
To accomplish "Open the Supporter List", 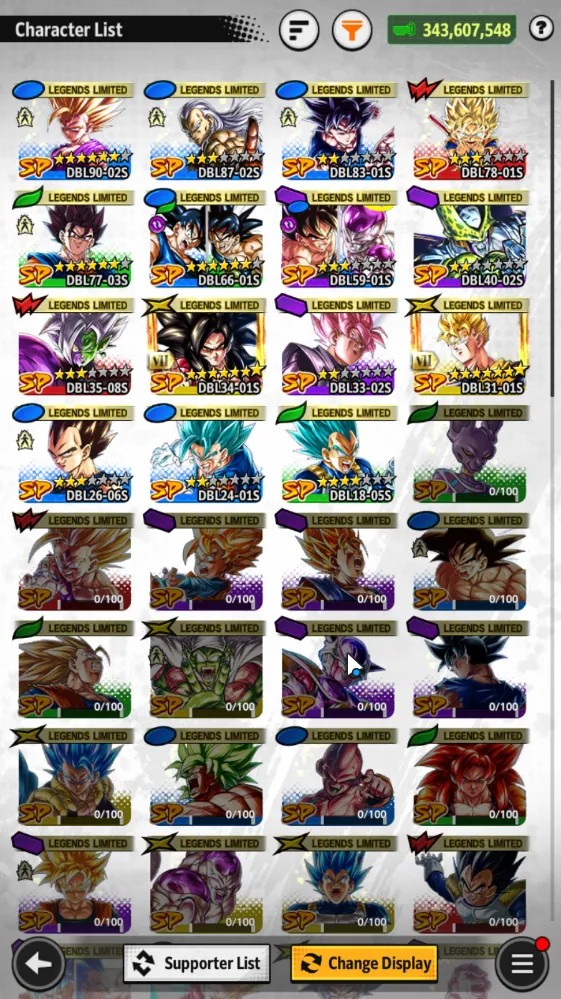I will [197, 963].
